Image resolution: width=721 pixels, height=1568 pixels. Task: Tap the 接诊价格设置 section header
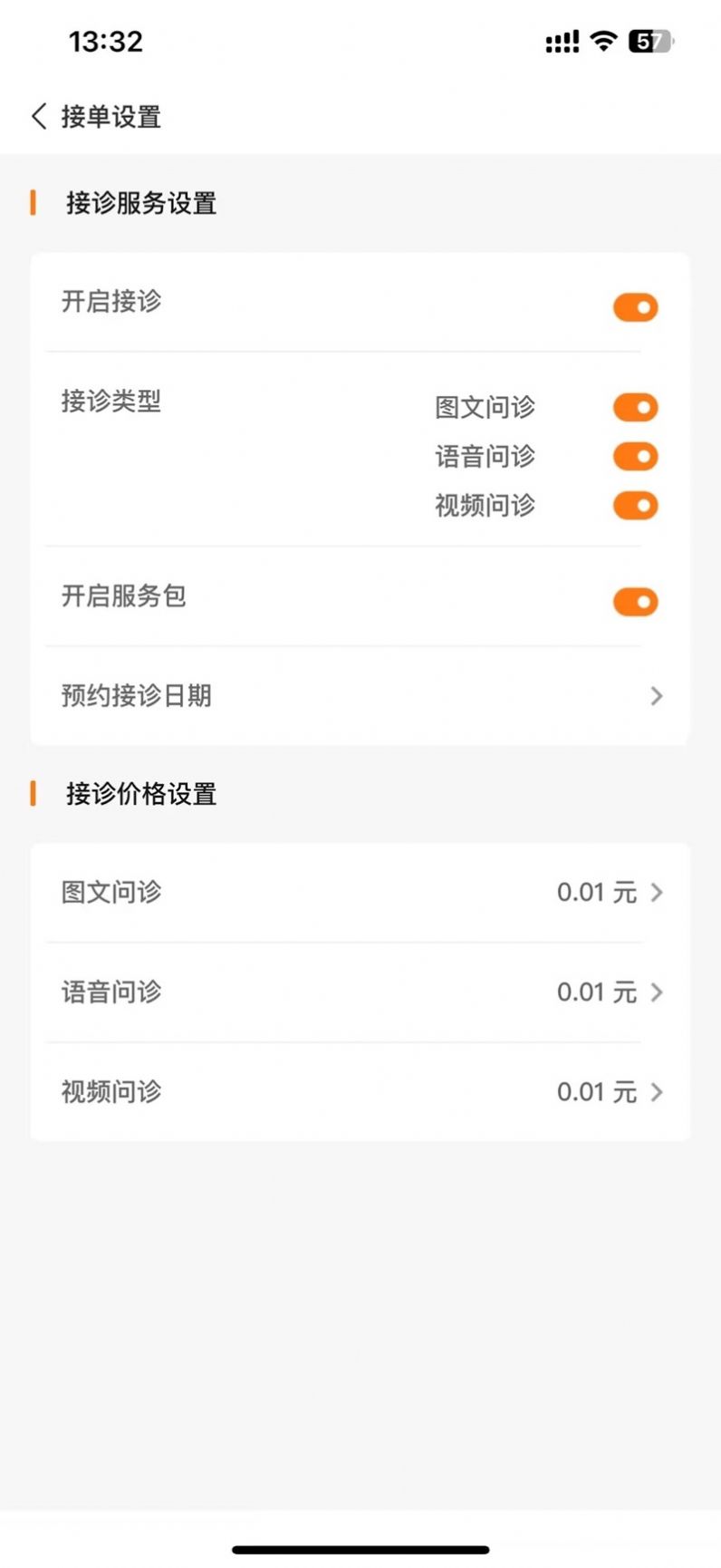click(x=141, y=793)
